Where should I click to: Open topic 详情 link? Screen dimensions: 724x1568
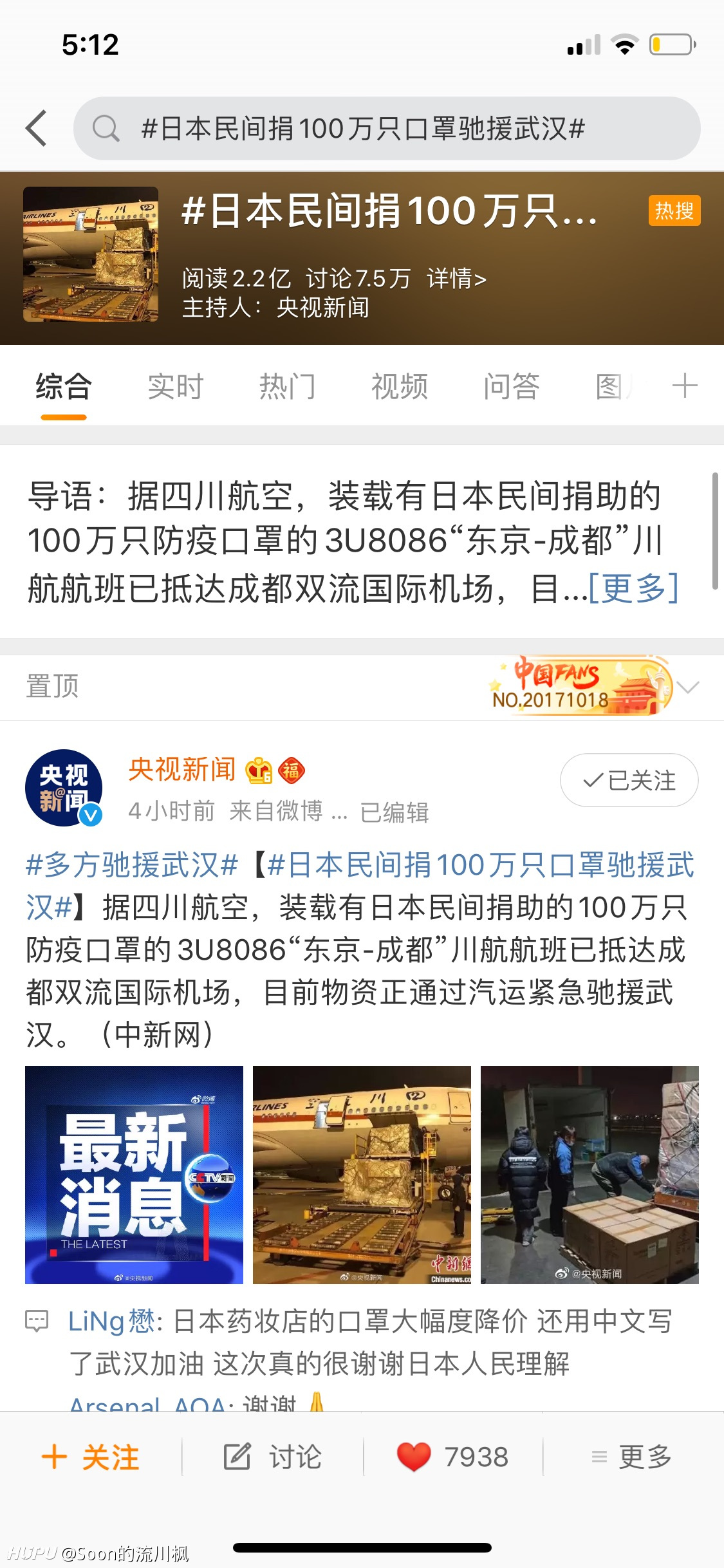click(456, 279)
